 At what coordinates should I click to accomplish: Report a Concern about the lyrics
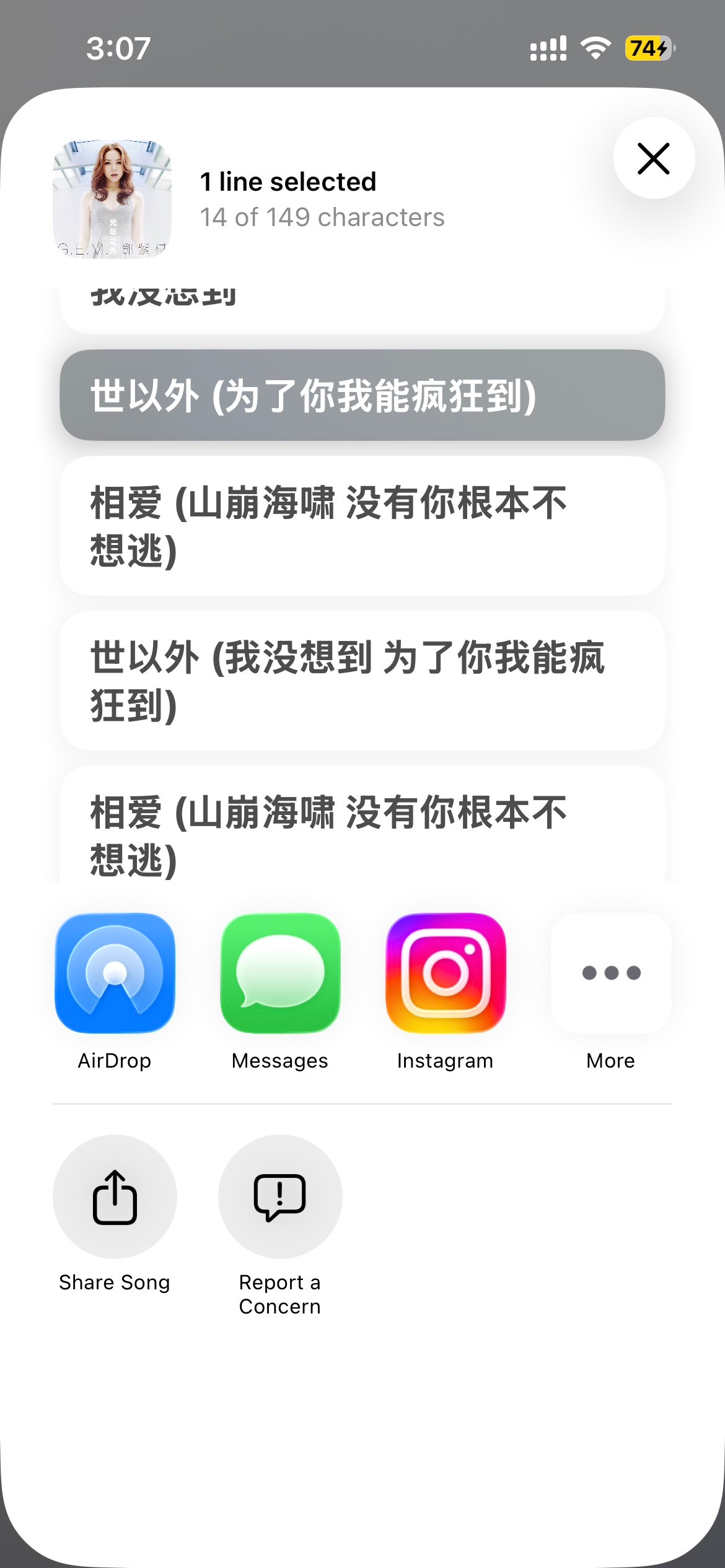(280, 1196)
